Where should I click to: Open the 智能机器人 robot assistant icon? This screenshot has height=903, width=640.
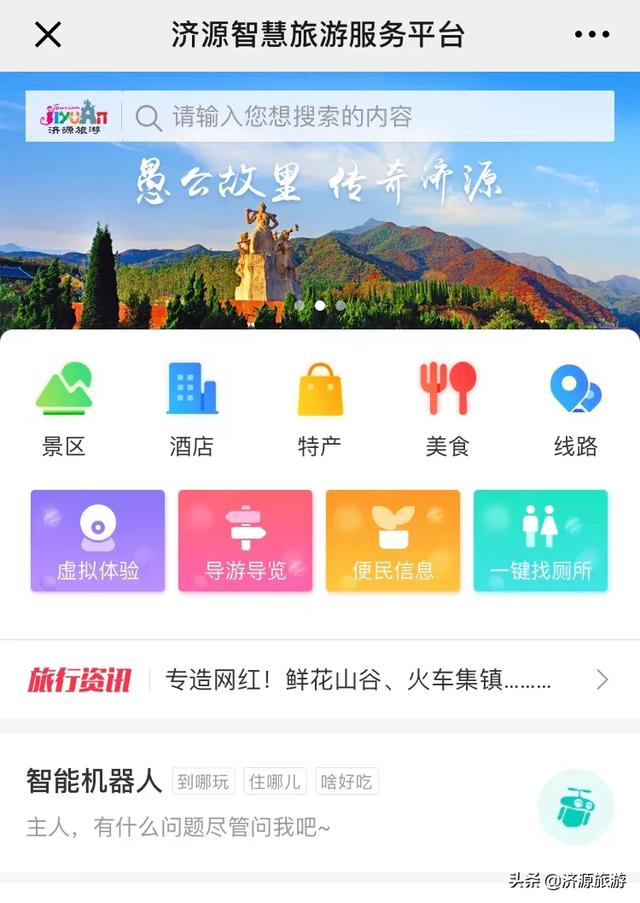click(x=575, y=807)
